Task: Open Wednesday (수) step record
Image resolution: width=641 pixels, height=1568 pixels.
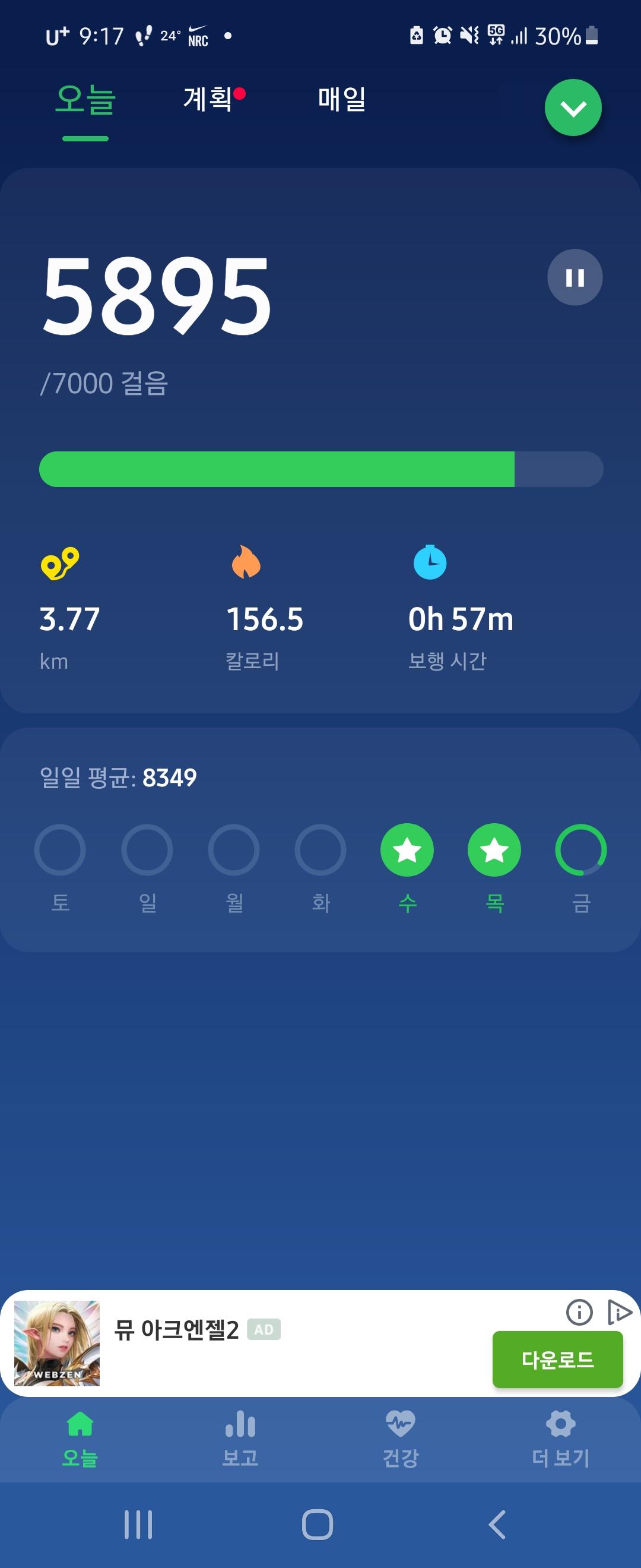Action: coord(407,850)
